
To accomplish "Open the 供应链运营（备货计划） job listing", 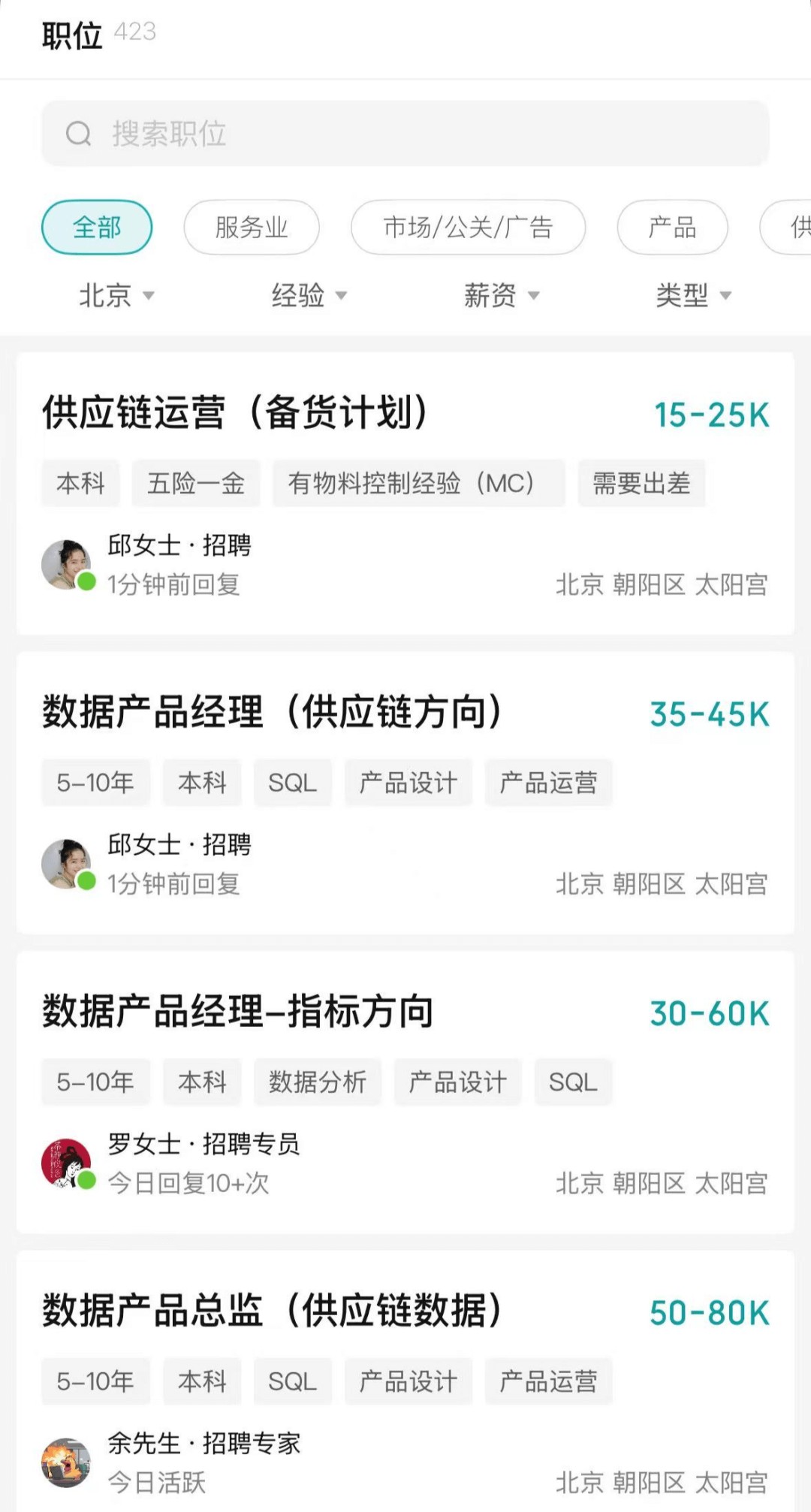I will point(234,414).
